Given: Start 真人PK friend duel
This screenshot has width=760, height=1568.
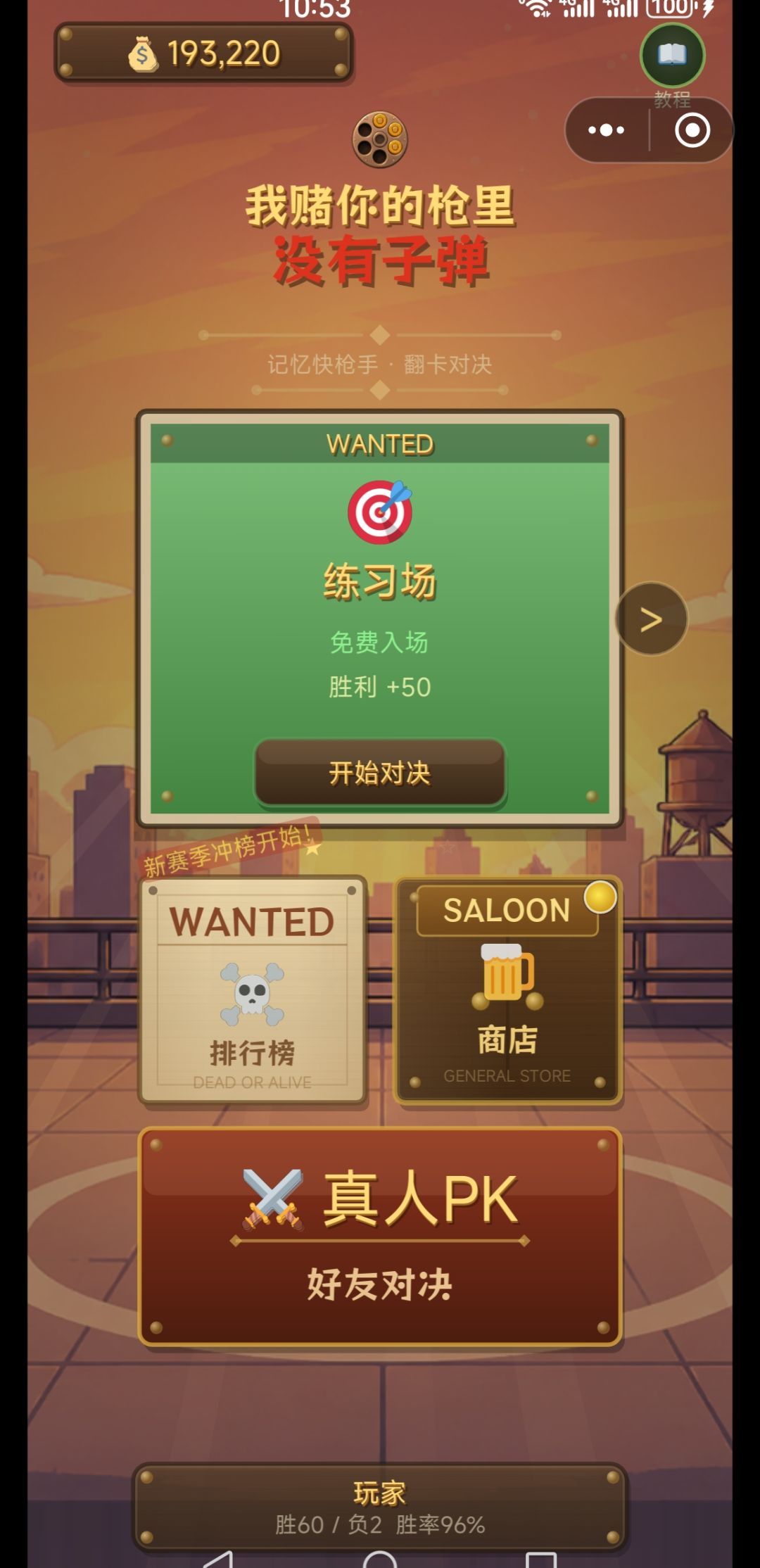Looking at the screenshot, I should click(380, 1237).
